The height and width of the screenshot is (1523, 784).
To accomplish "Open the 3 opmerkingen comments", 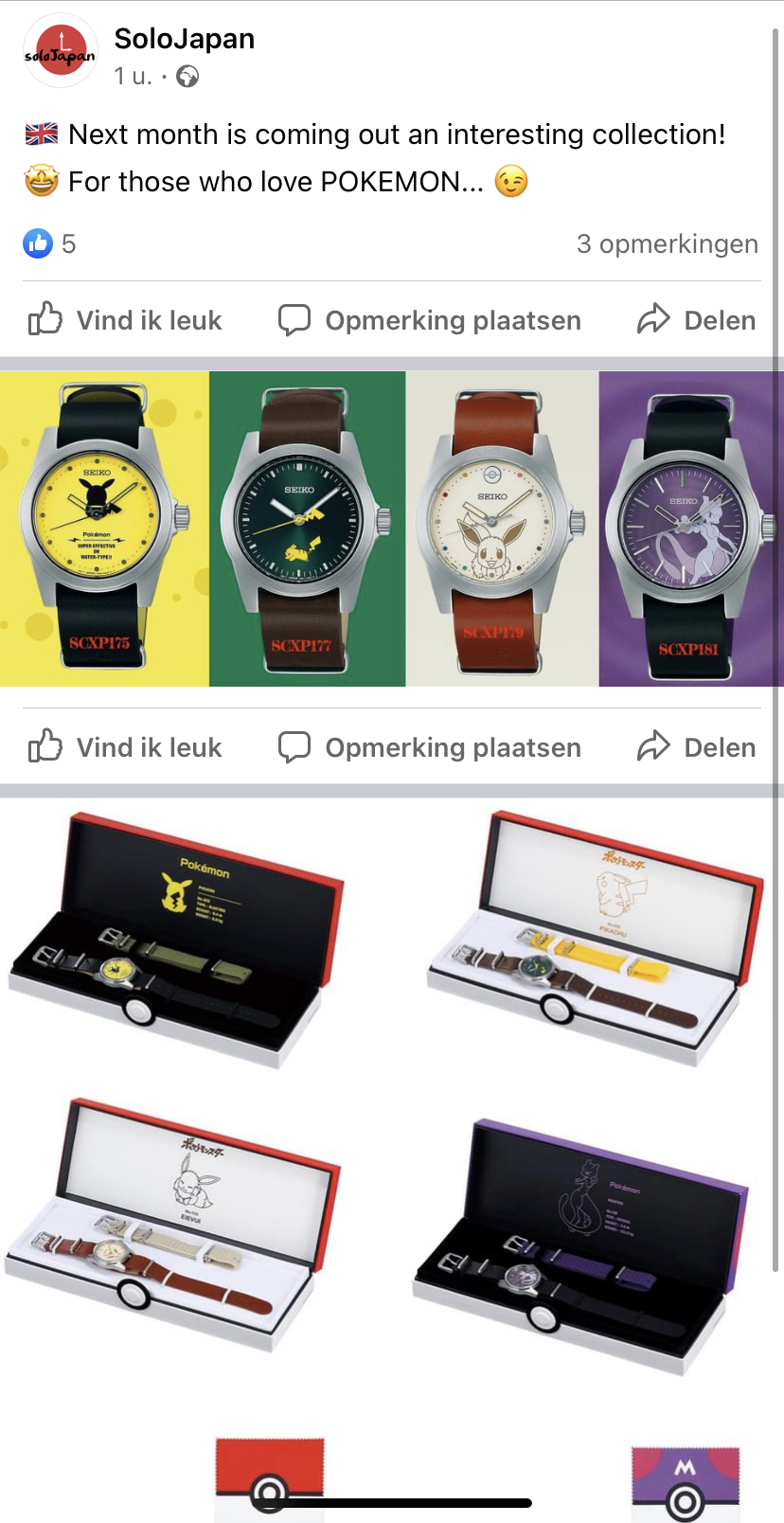I will point(667,243).
